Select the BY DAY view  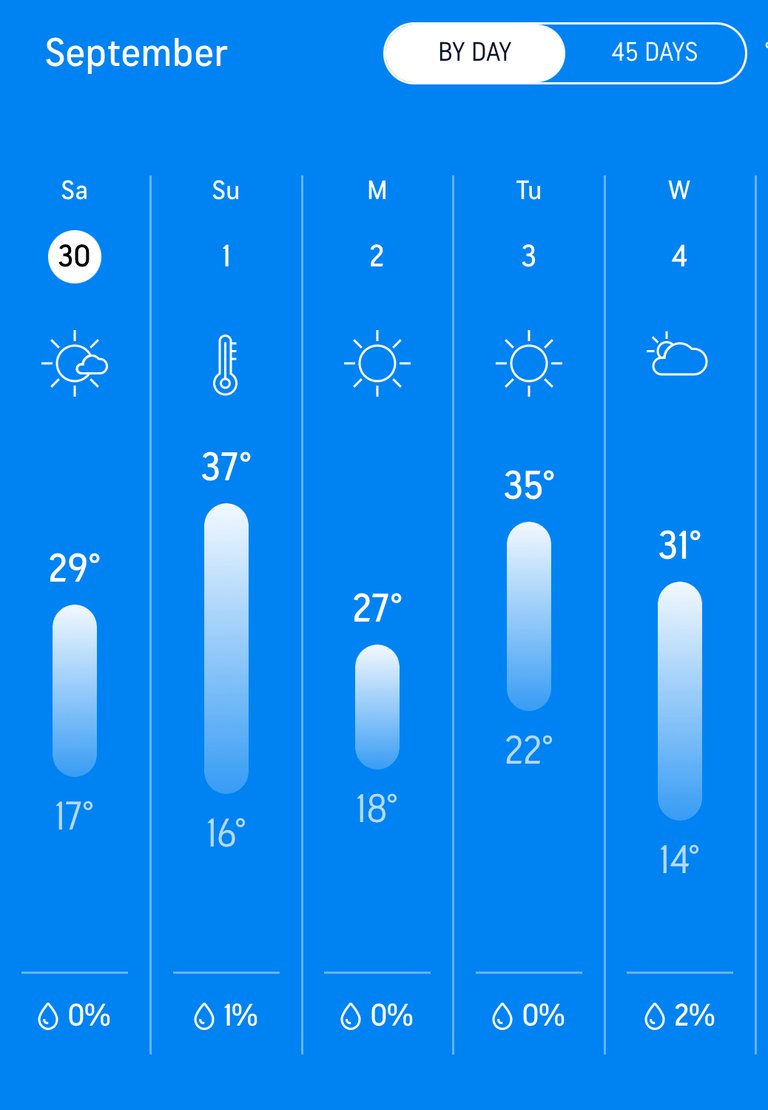475,53
